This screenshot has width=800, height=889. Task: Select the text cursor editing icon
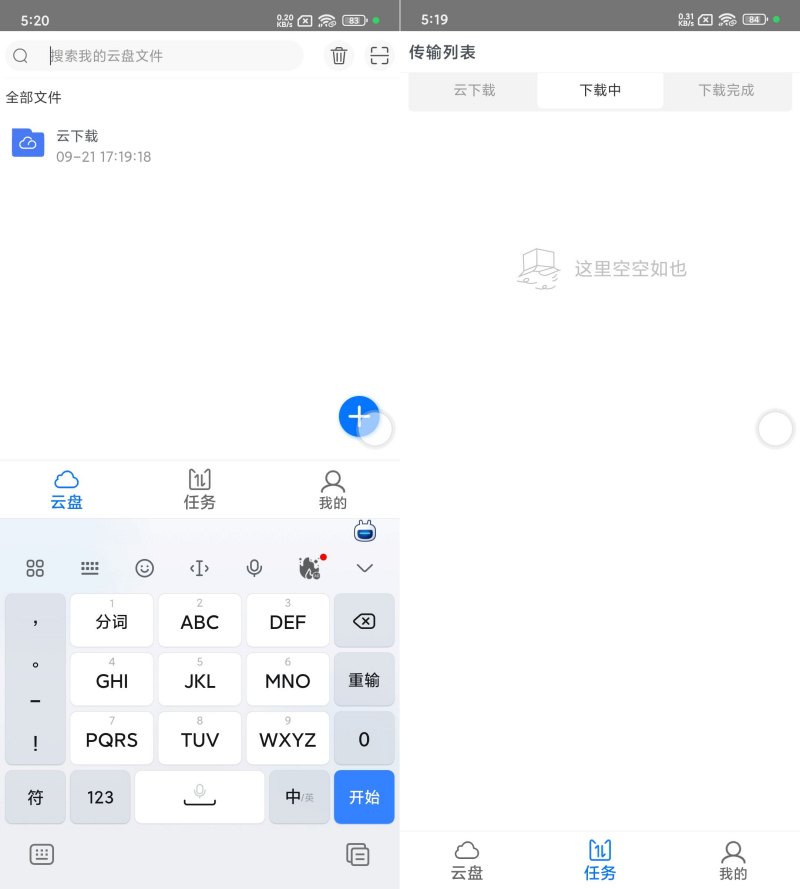[x=199, y=568]
